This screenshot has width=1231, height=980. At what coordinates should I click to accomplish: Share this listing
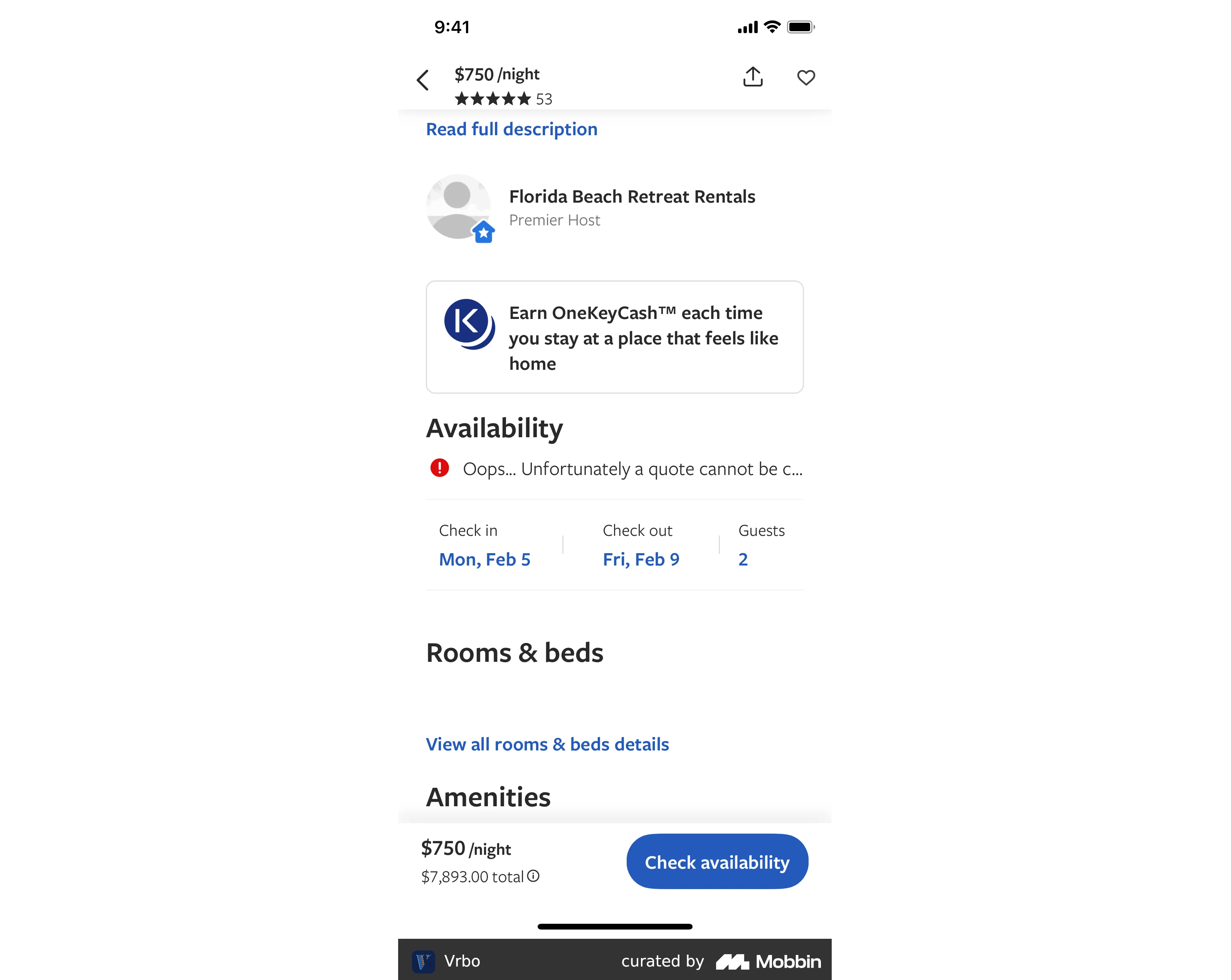click(753, 77)
